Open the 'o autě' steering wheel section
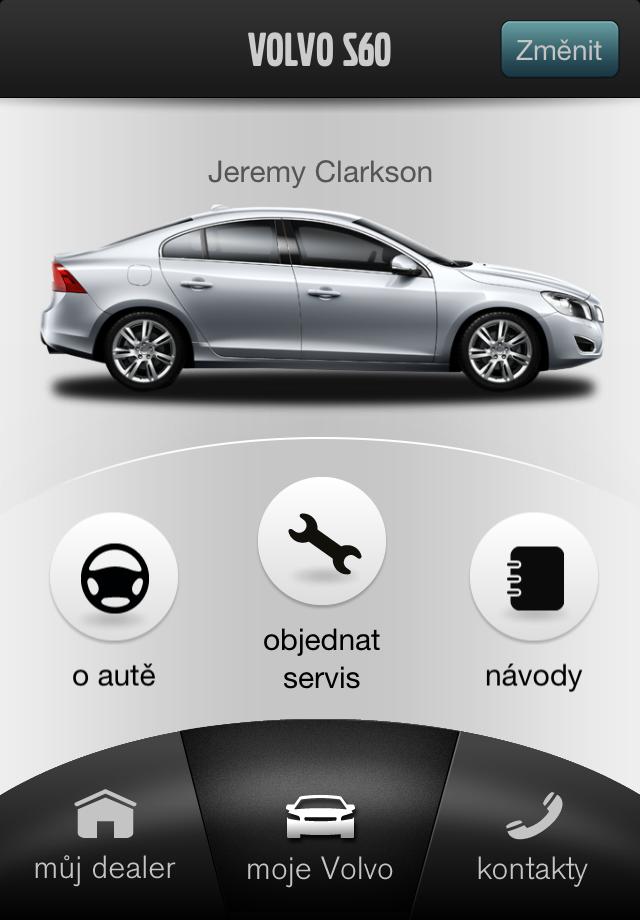This screenshot has width=640, height=920. [114, 577]
